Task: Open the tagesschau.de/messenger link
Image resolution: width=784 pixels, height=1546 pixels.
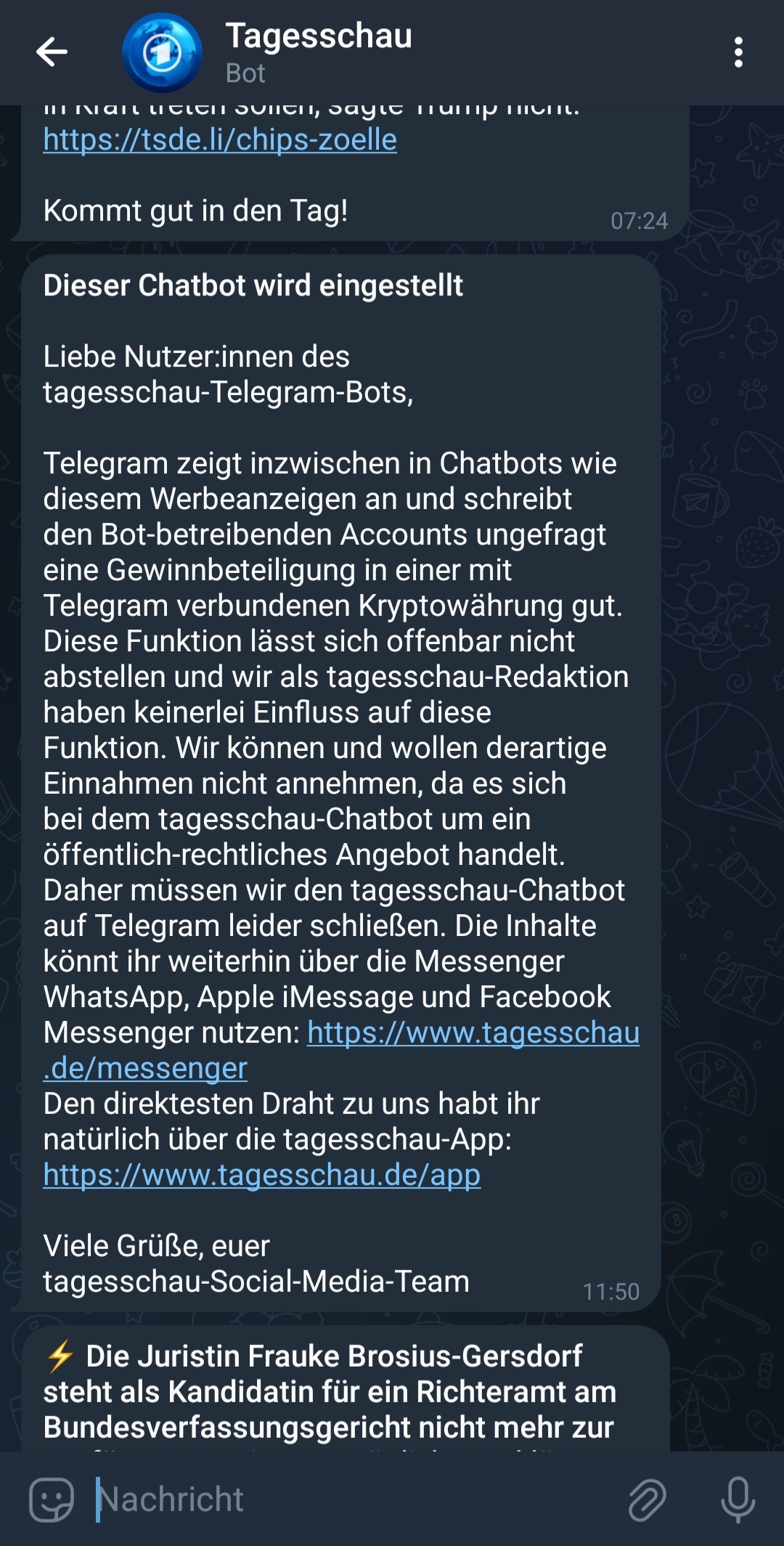Action: pyautogui.click(x=473, y=1033)
